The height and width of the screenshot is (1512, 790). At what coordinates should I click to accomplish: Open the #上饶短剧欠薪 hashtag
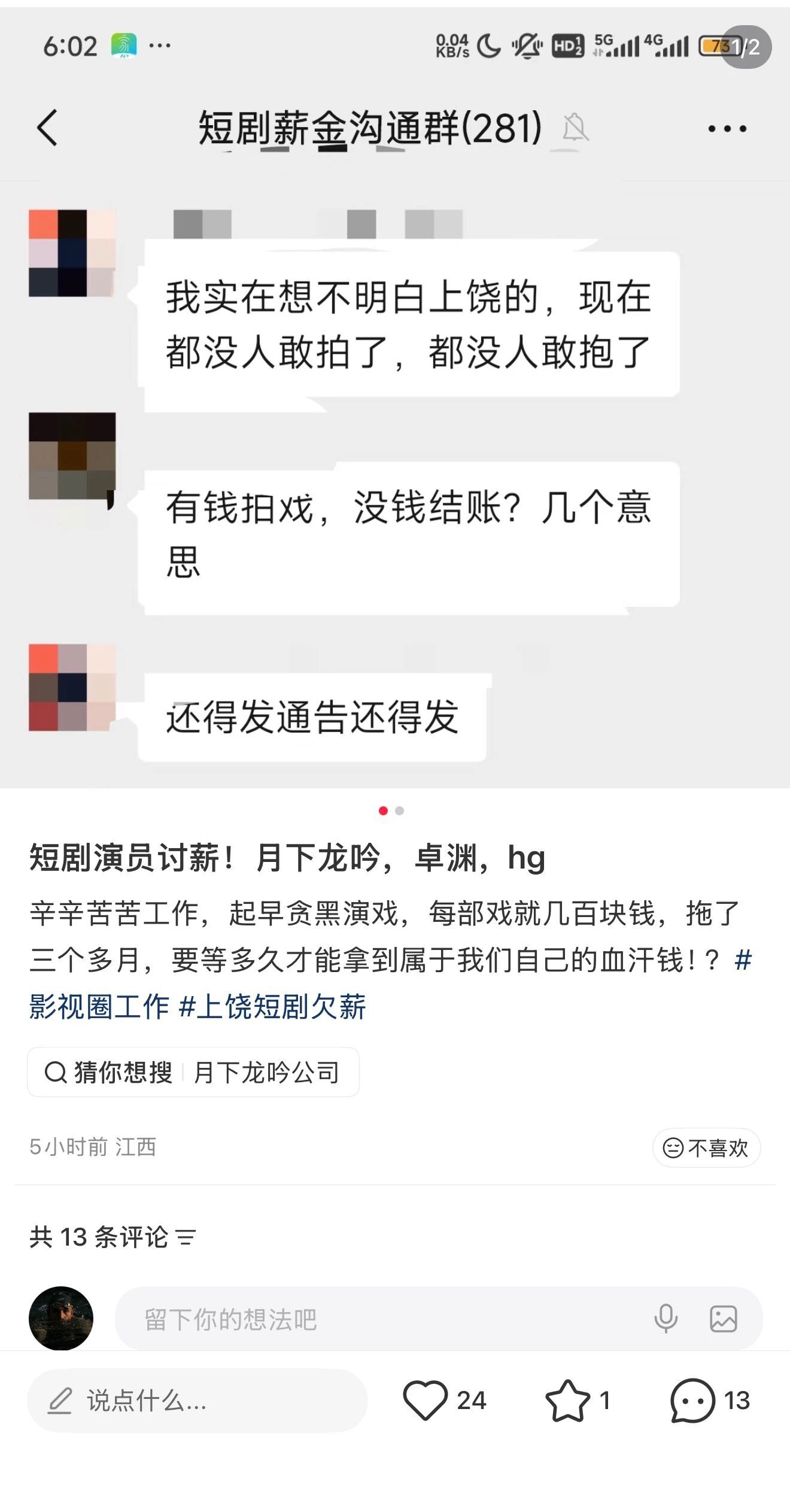tap(273, 1007)
